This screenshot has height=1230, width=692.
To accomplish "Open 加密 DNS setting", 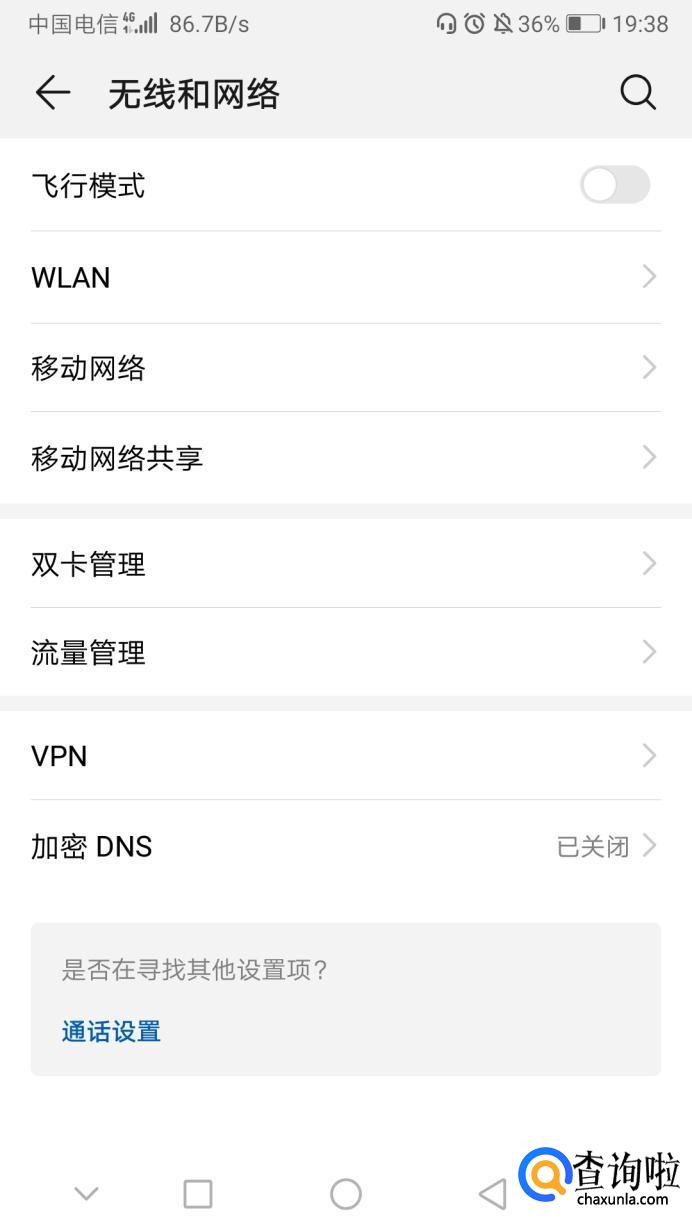I will [345, 847].
